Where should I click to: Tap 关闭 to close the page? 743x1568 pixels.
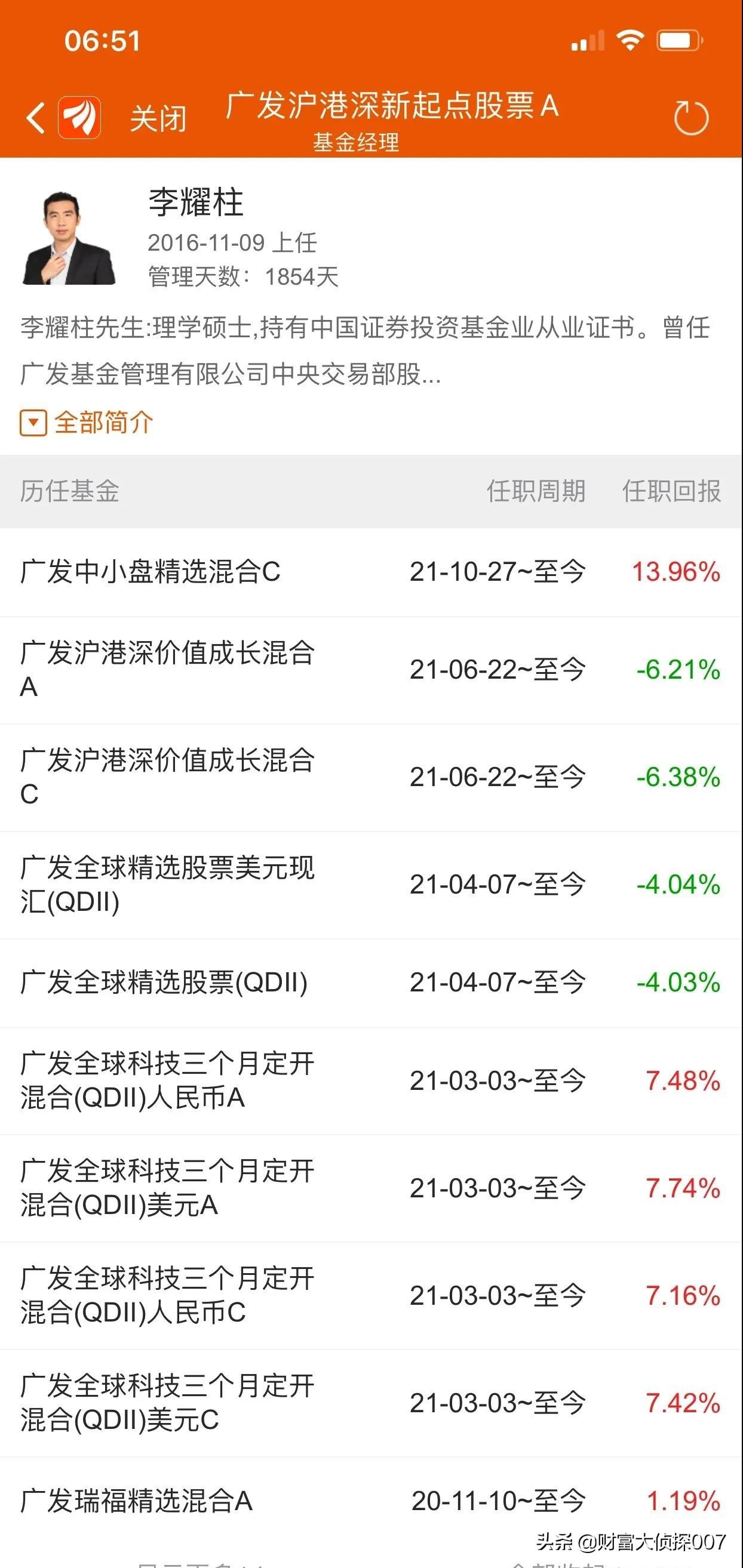(x=158, y=118)
